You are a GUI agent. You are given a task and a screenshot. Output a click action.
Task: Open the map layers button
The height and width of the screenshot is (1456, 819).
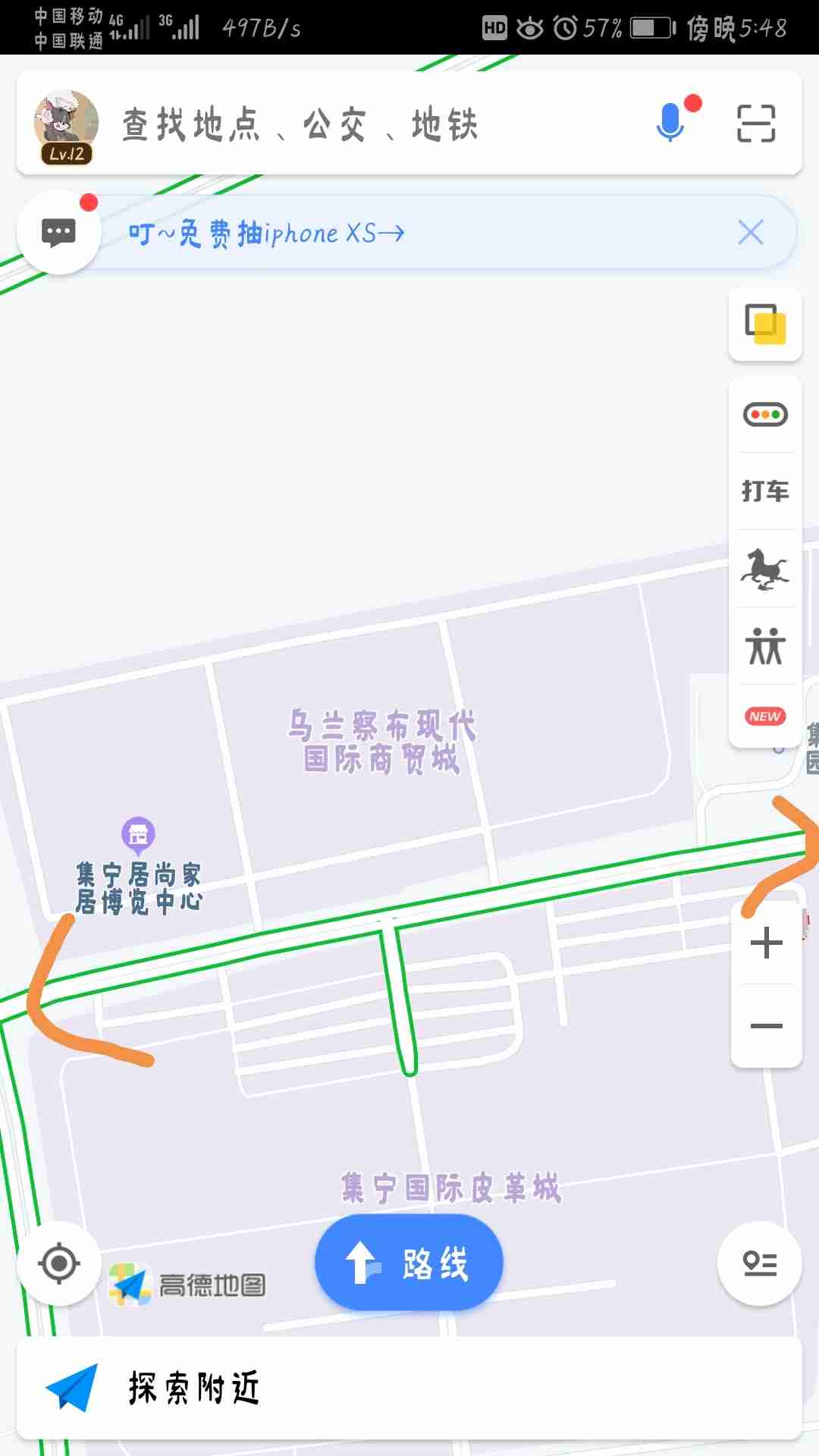[765, 324]
